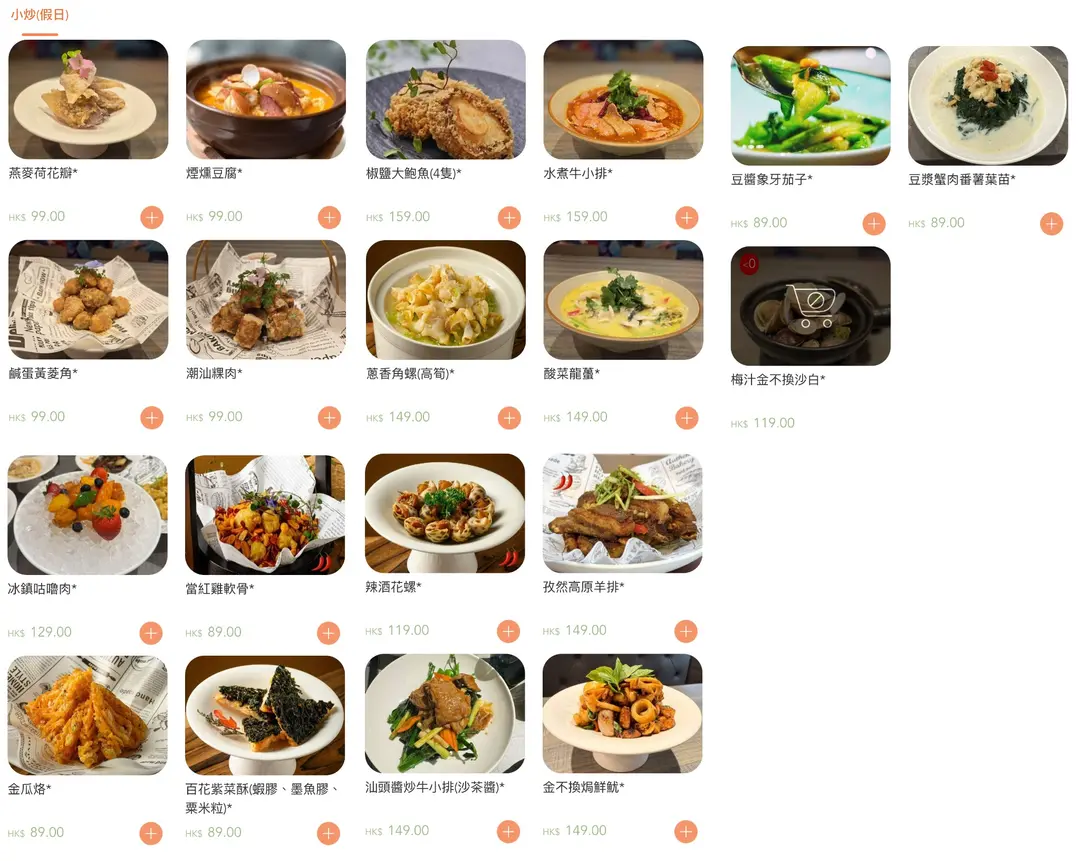
Task: Tap the plus button for 金不換焗鮮魷
Action: click(686, 831)
